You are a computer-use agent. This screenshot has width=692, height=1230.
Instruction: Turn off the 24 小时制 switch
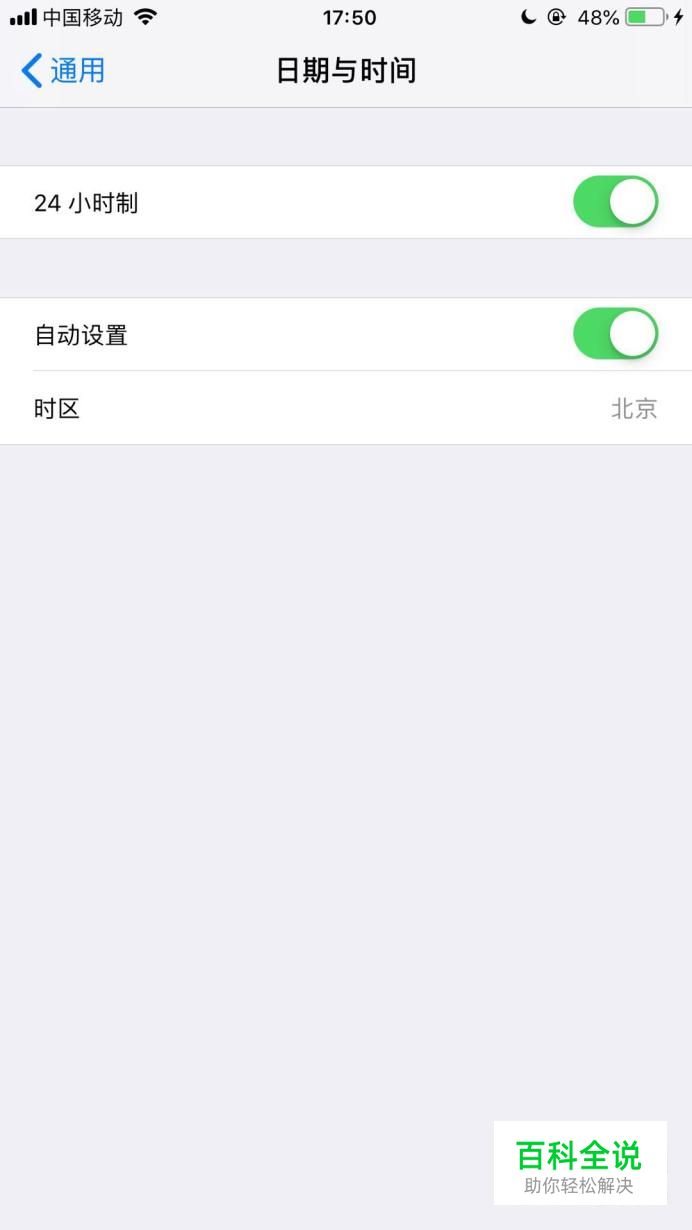615,202
